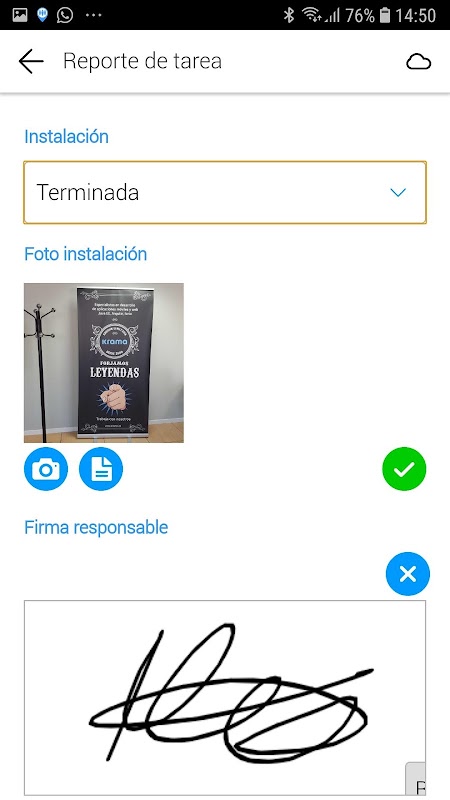Tap the Firma responsable signature pad
Screen dimensions: 450x800
225,697
